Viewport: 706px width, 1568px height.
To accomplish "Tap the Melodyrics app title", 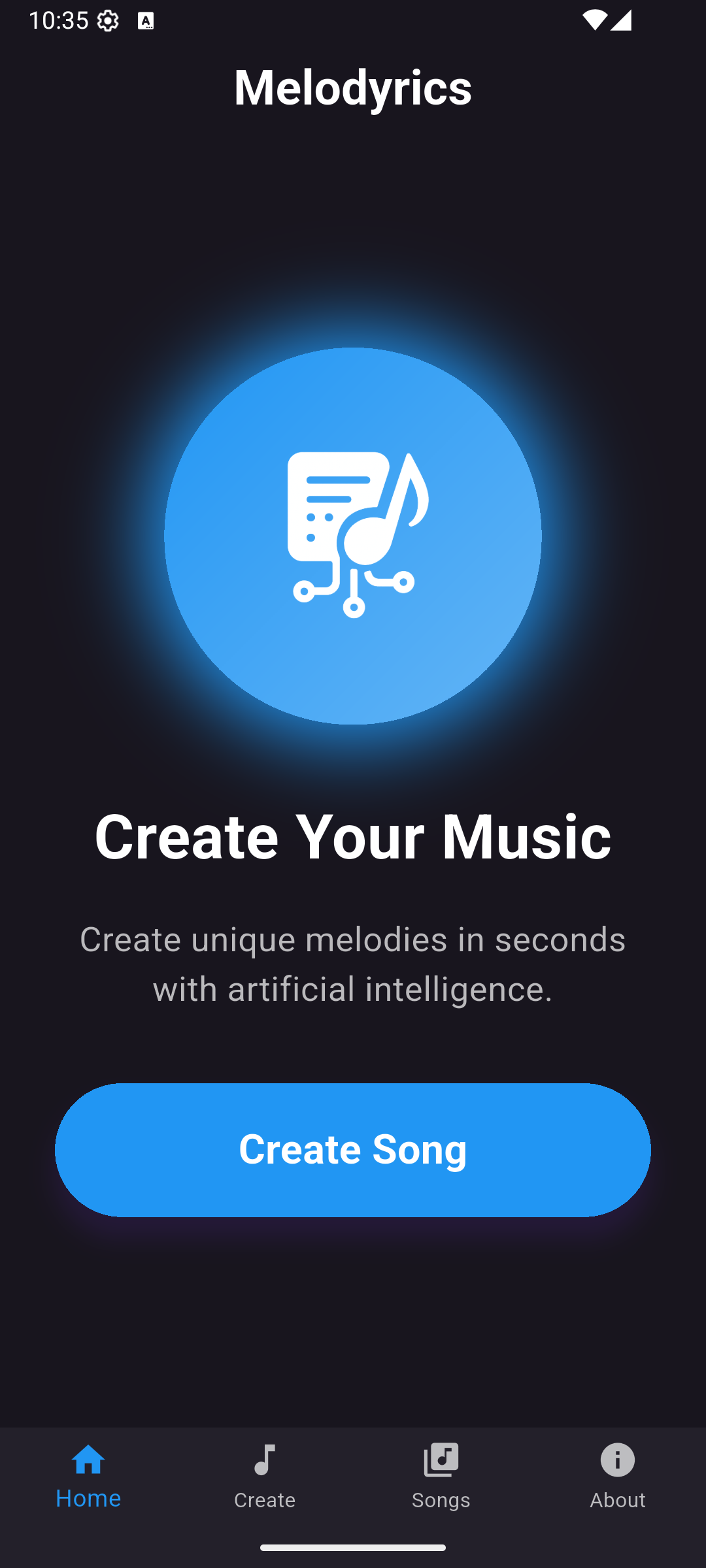I will [x=353, y=88].
